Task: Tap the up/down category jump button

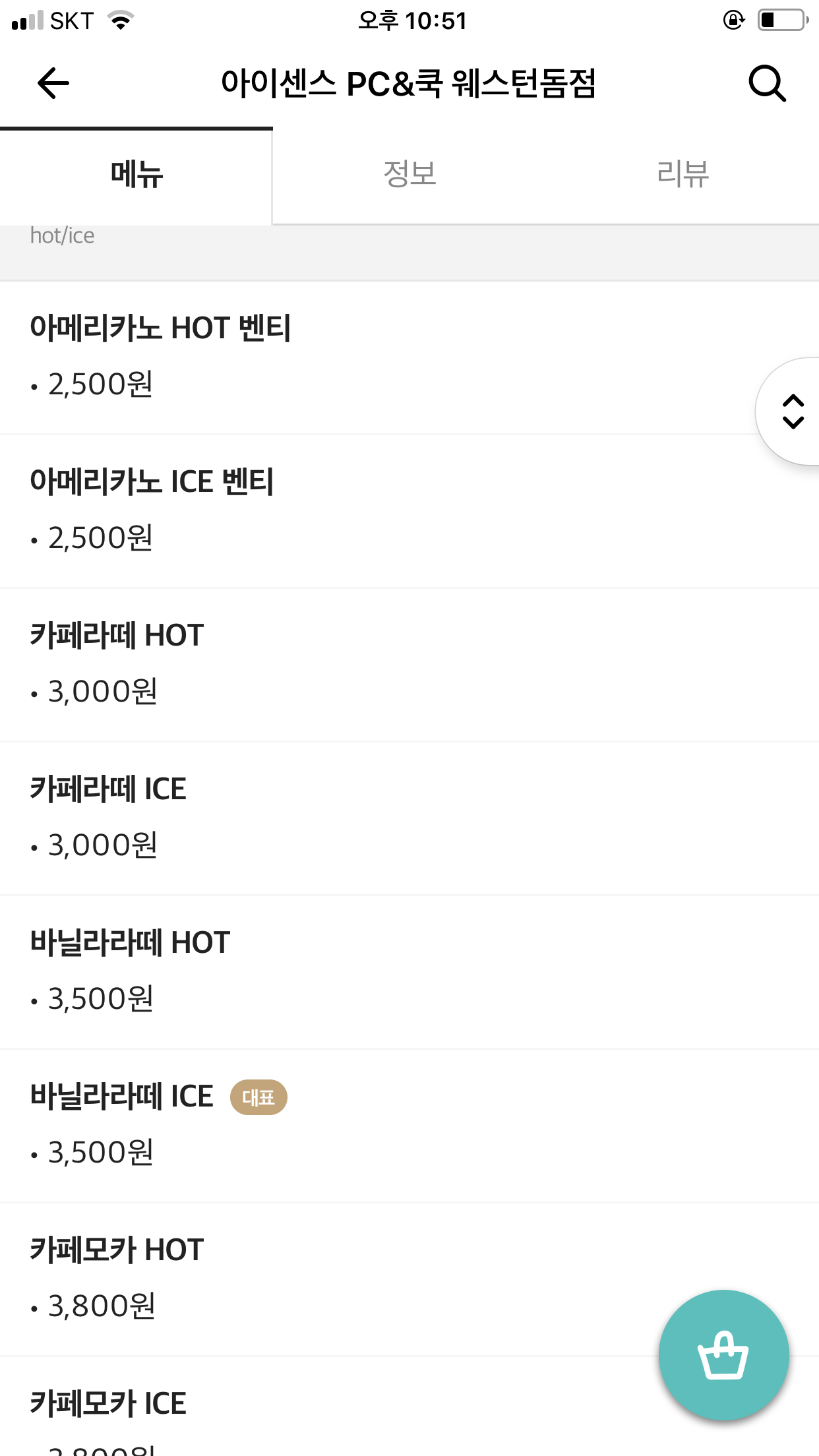Action: click(x=790, y=411)
